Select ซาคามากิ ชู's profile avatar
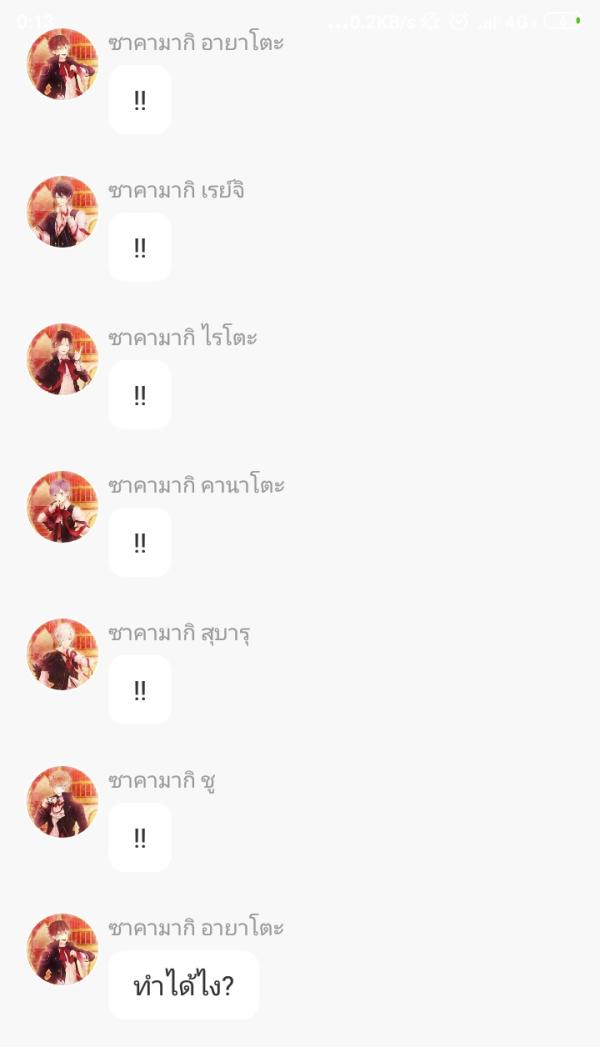Viewport: 600px width, 1047px height. [62, 802]
